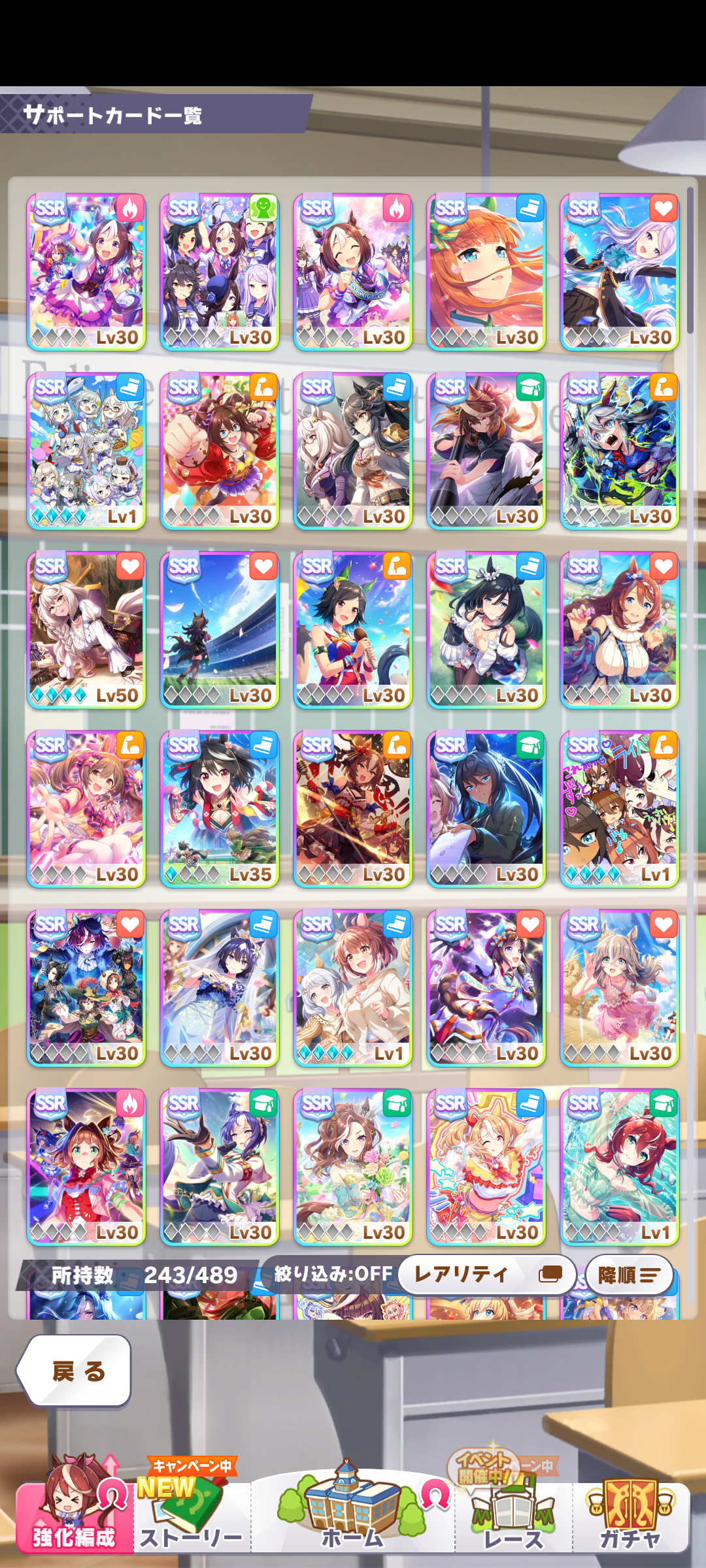
Task: View the orange-haired girl SSR card
Action: coord(486,272)
